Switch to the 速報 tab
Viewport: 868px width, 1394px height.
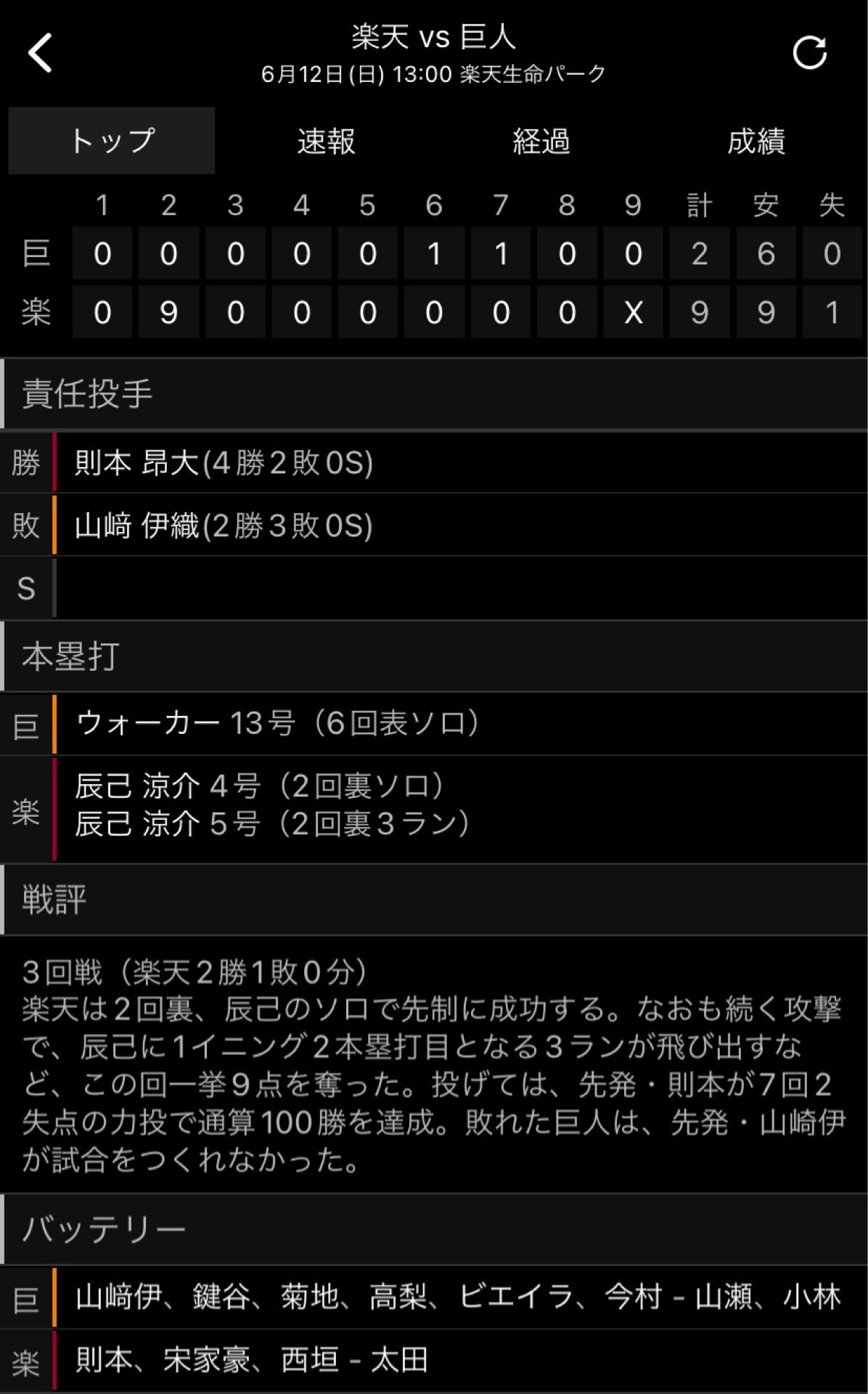point(327,141)
